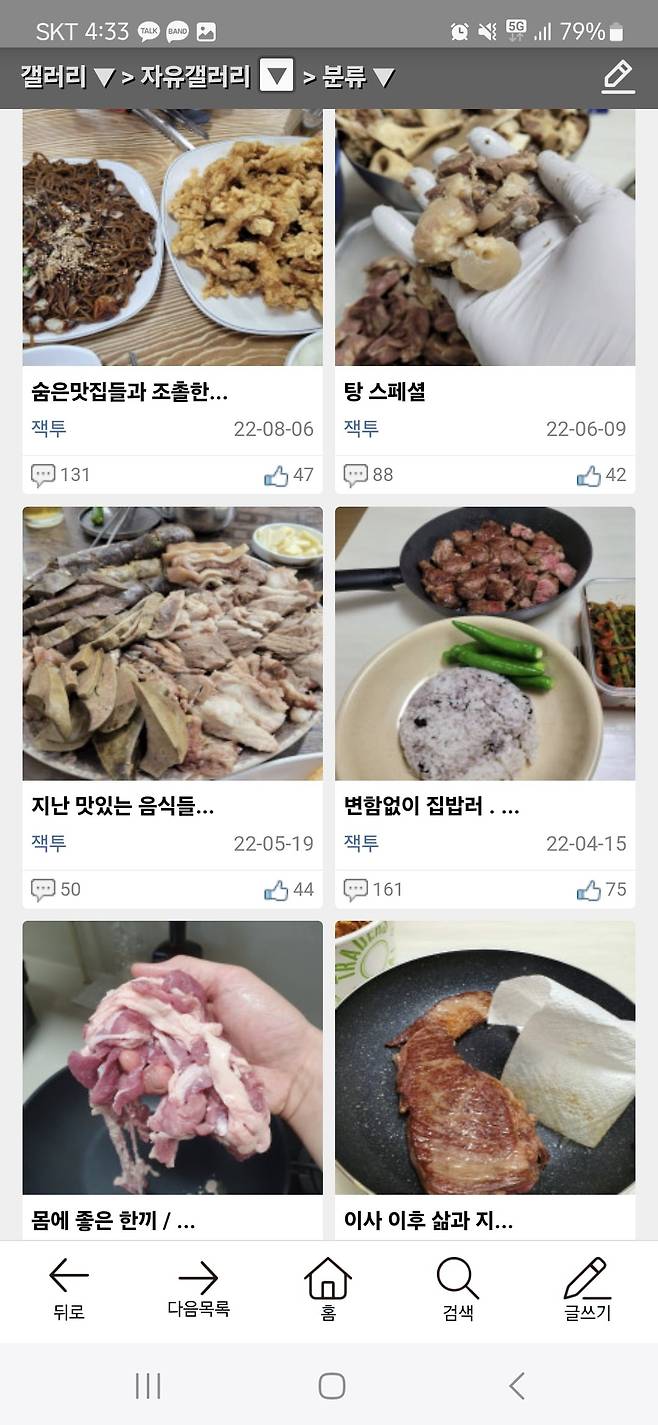Image resolution: width=658 pixels, height=1425 pixels.
Task: Go to 홈 home page
Action: pyautogui.click(x=328, y=1289)
